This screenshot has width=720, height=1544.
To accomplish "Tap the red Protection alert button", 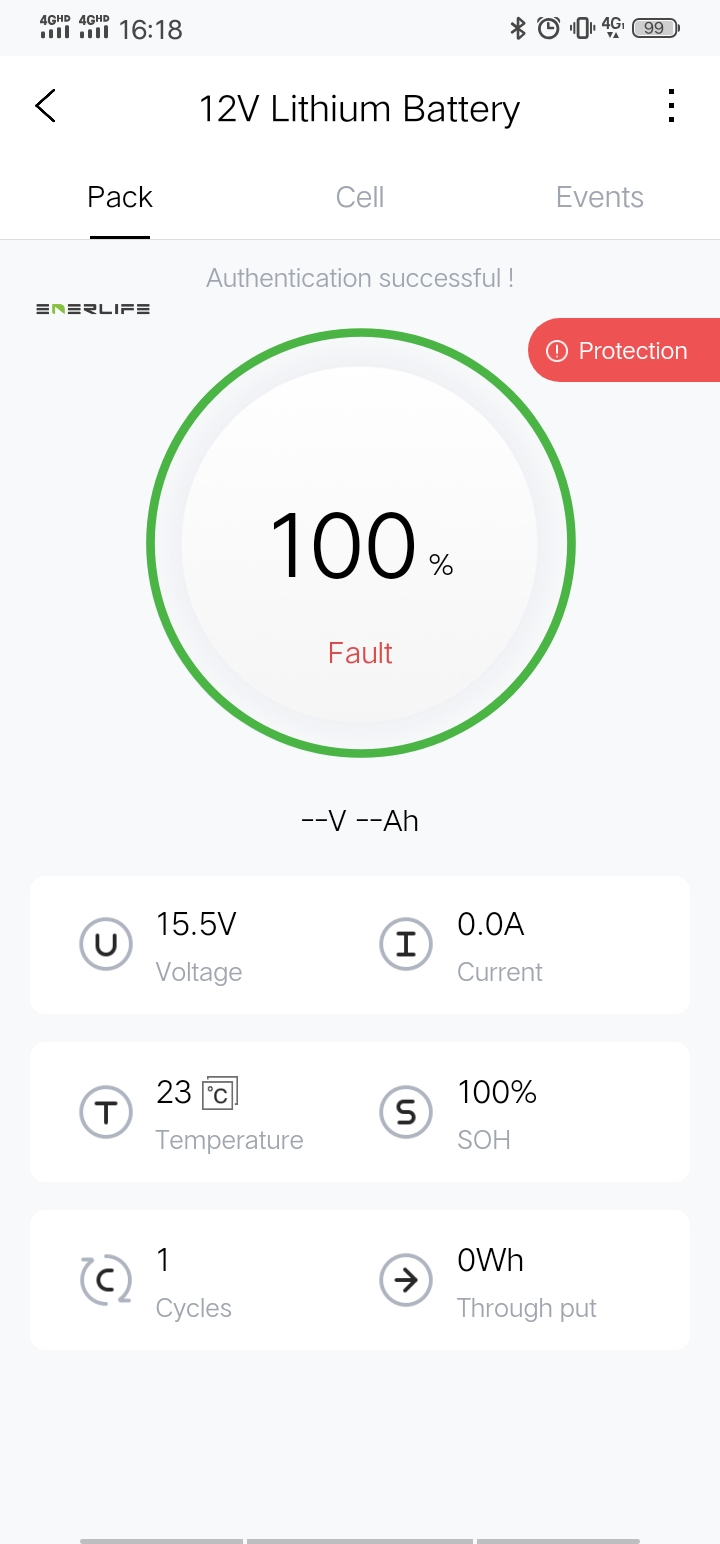I will click(624, 351).
